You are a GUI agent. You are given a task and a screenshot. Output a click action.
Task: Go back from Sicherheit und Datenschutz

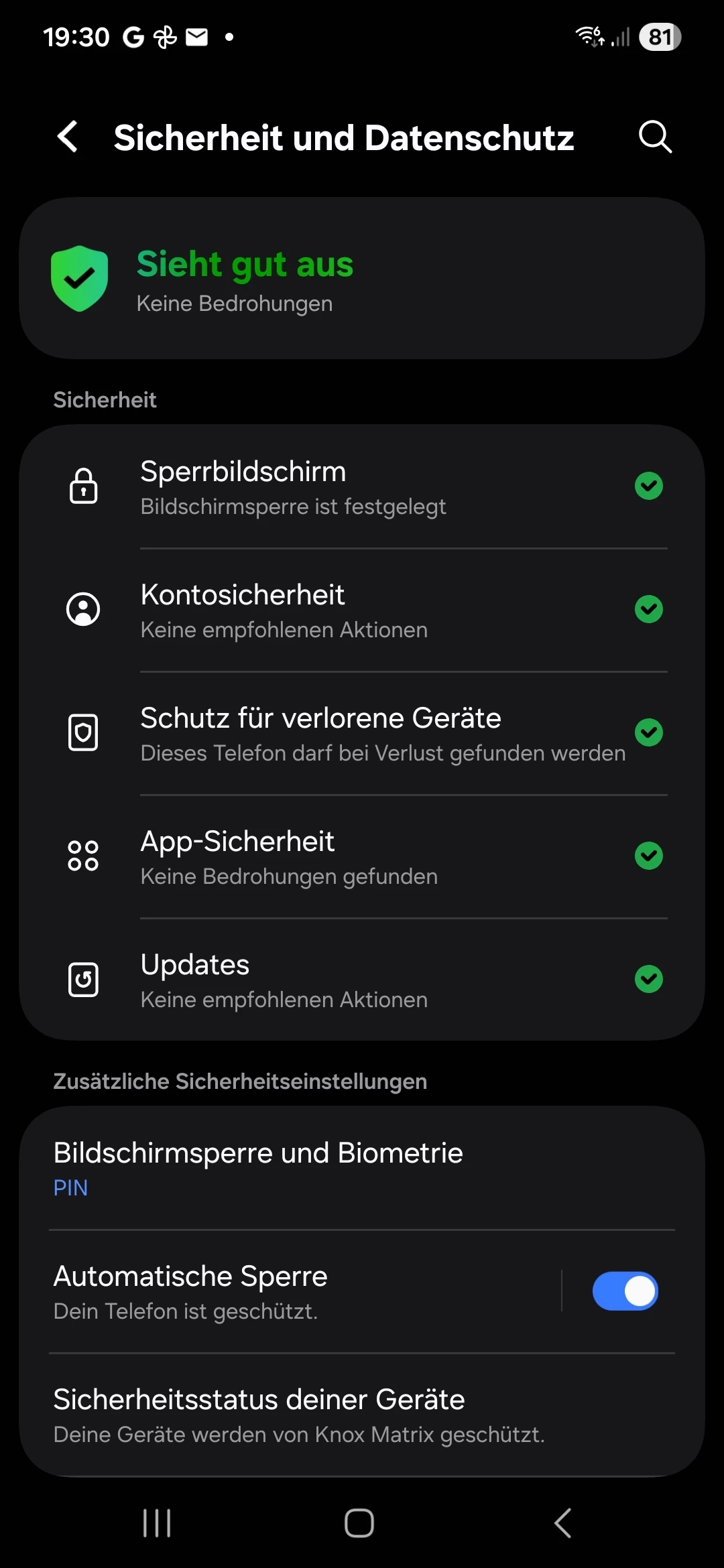pyautogui.click(x=68, y=137)
